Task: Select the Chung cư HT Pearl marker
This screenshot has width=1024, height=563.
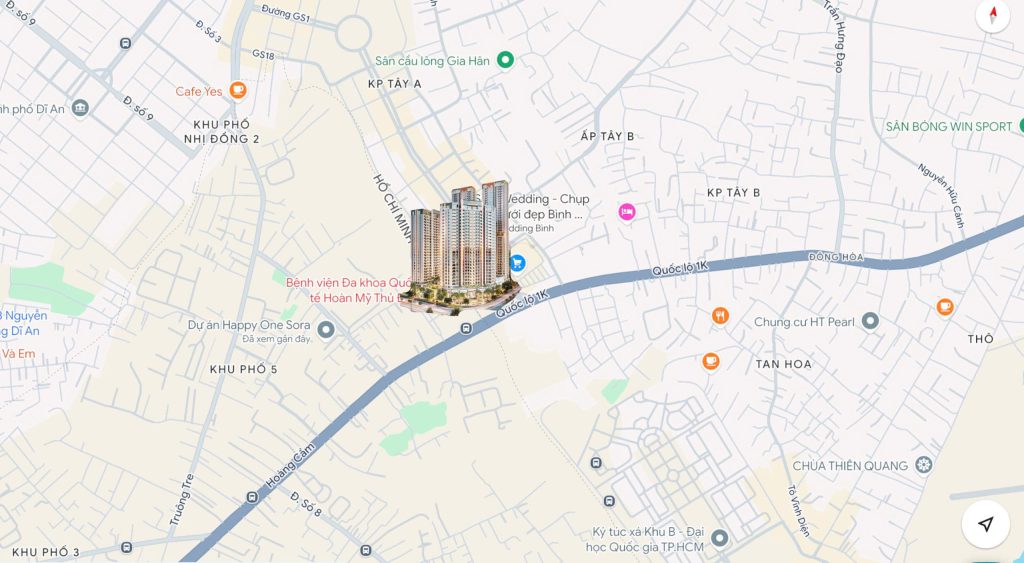Action: pos(870,321)
